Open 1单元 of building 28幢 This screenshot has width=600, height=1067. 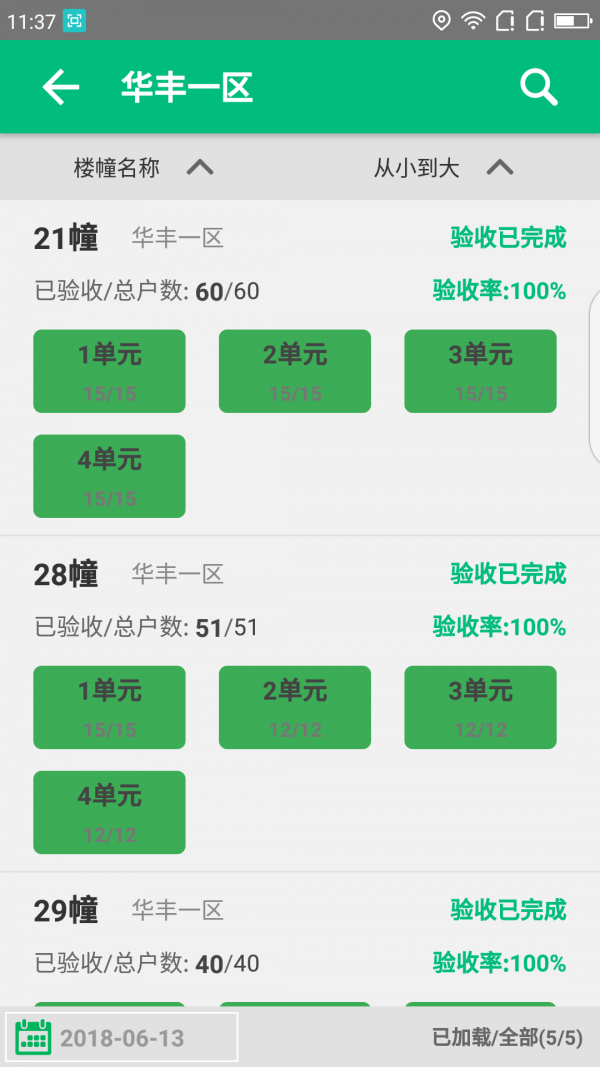(109, 707)
